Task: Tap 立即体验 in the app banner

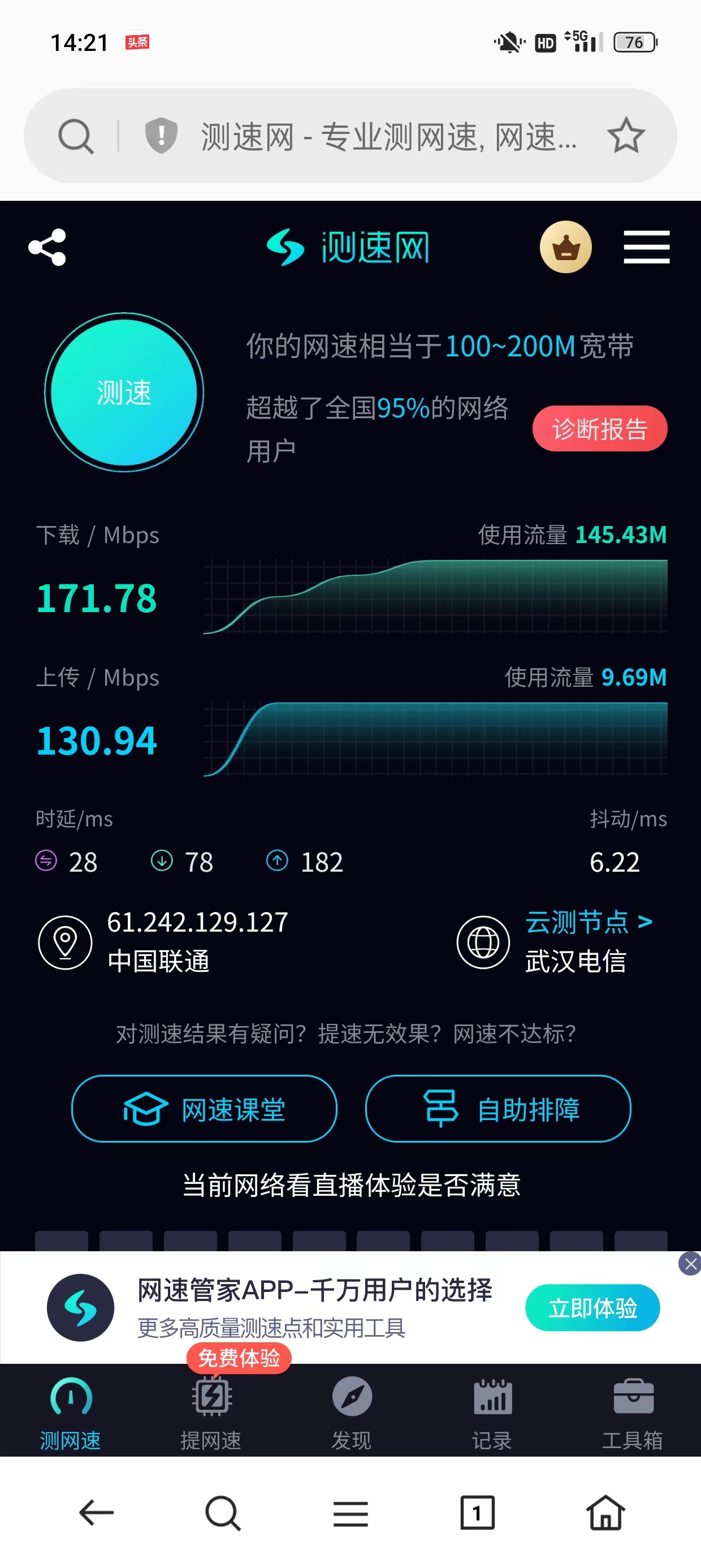Action: click(592, 1307)
